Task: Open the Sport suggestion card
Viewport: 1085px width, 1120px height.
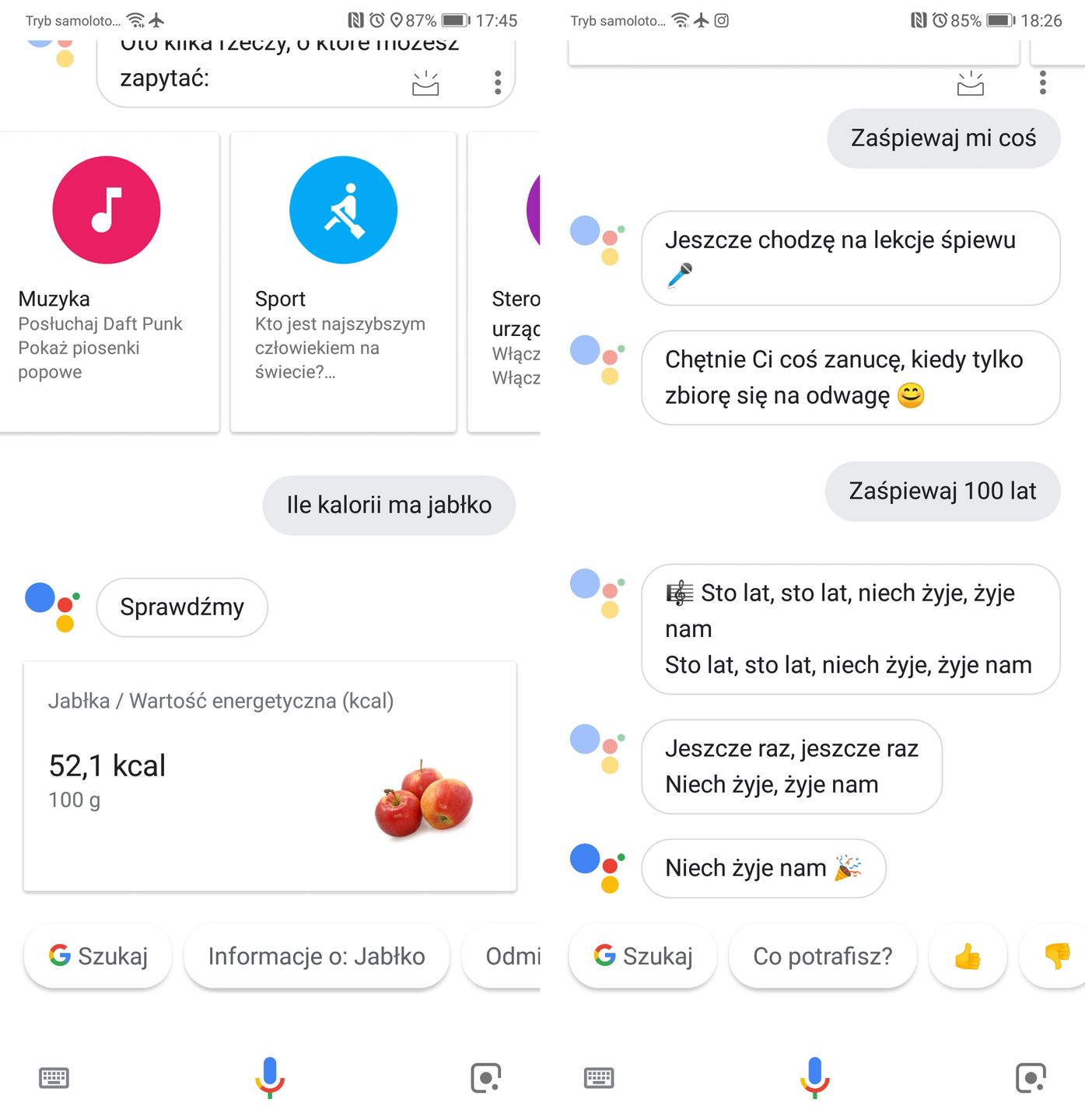Action: [x=343, y=282]
